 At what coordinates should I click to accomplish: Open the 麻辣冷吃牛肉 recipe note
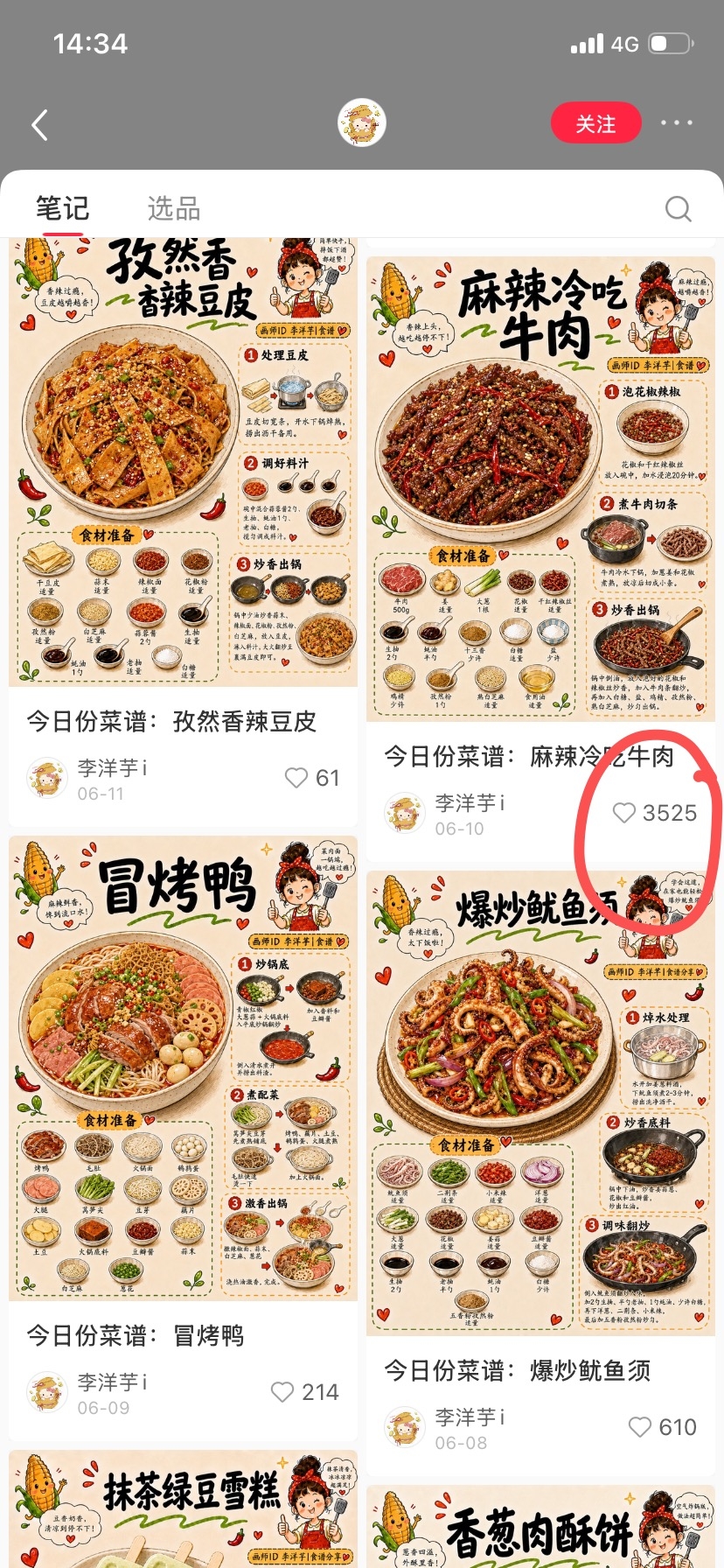point(540,488)
